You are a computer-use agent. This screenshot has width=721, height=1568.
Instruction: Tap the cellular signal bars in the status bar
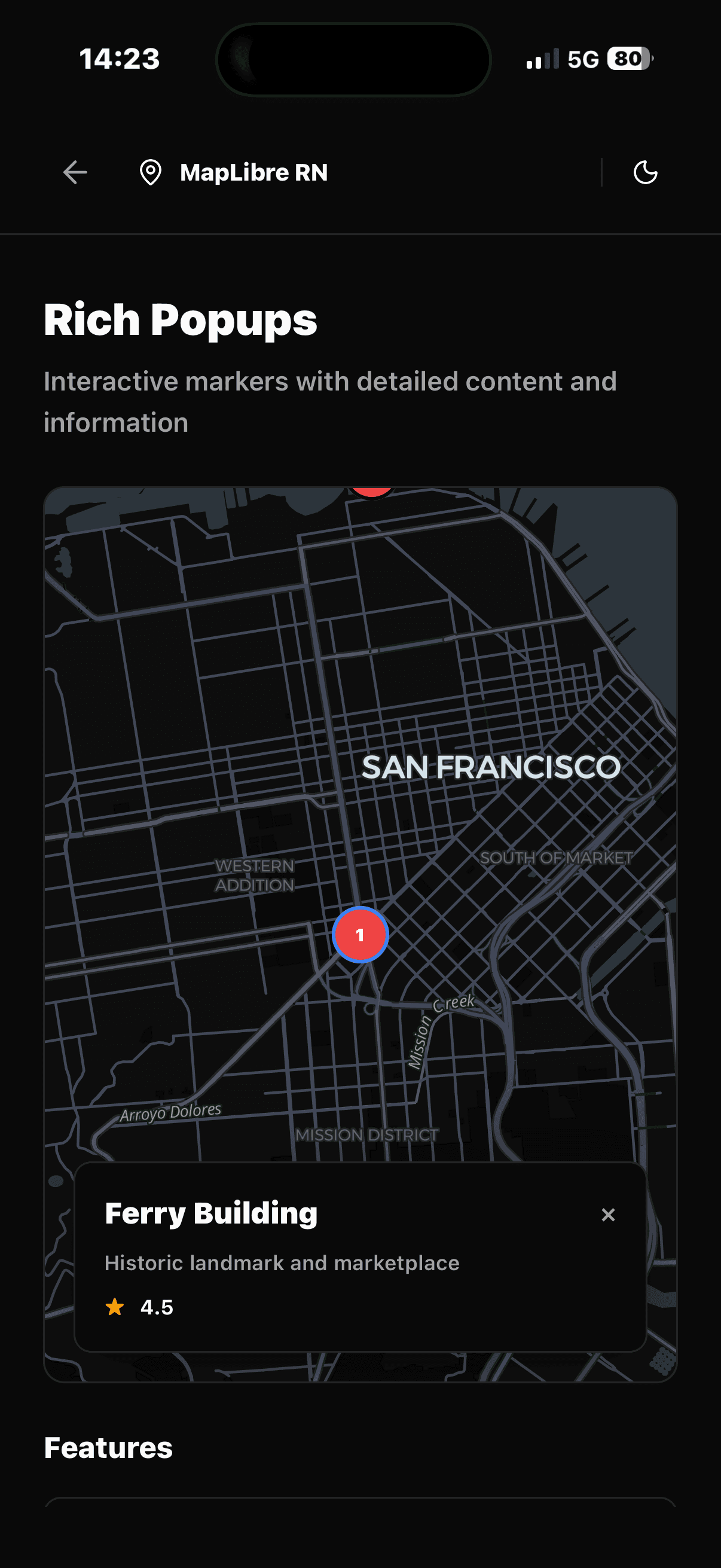[x=542, y=60]
